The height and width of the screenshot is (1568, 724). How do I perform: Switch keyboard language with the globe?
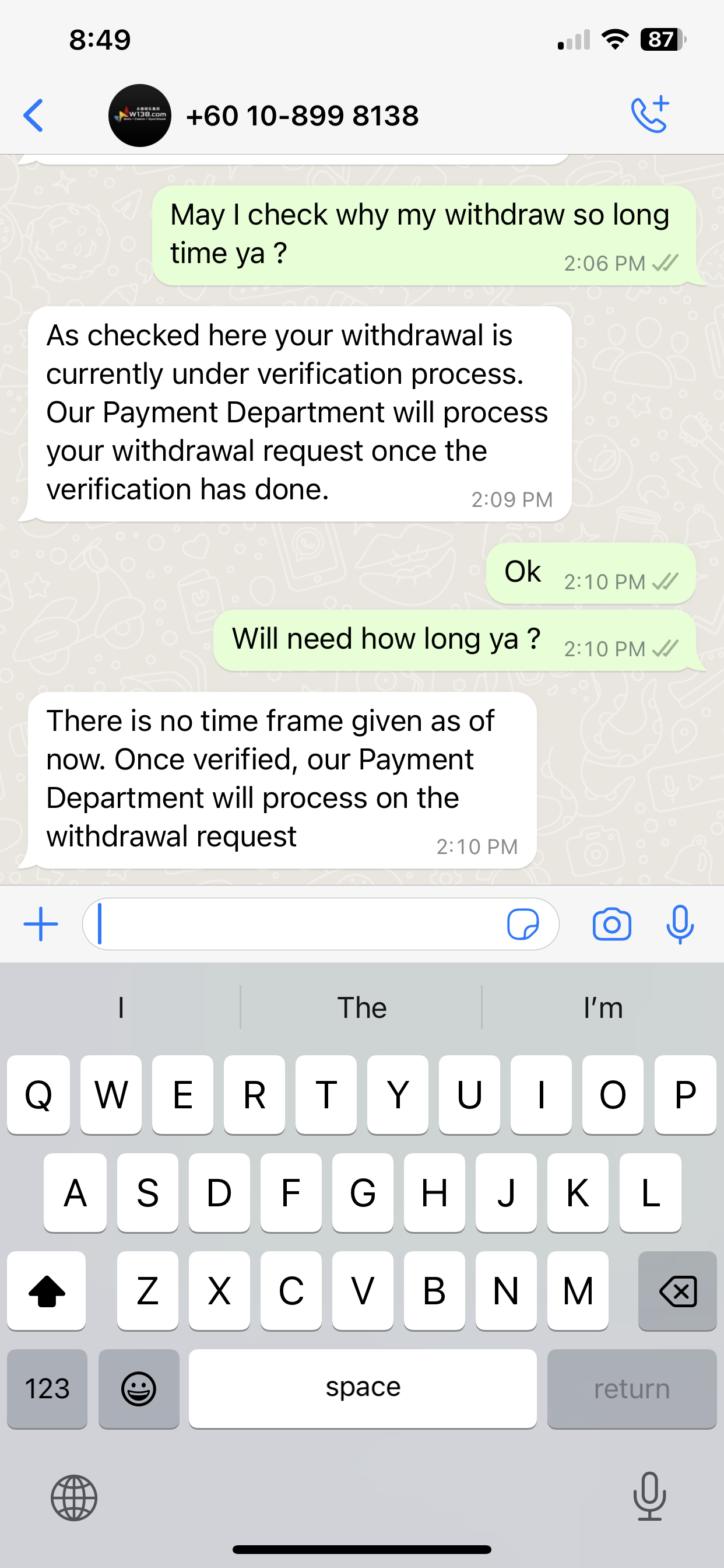(73, 1497)
